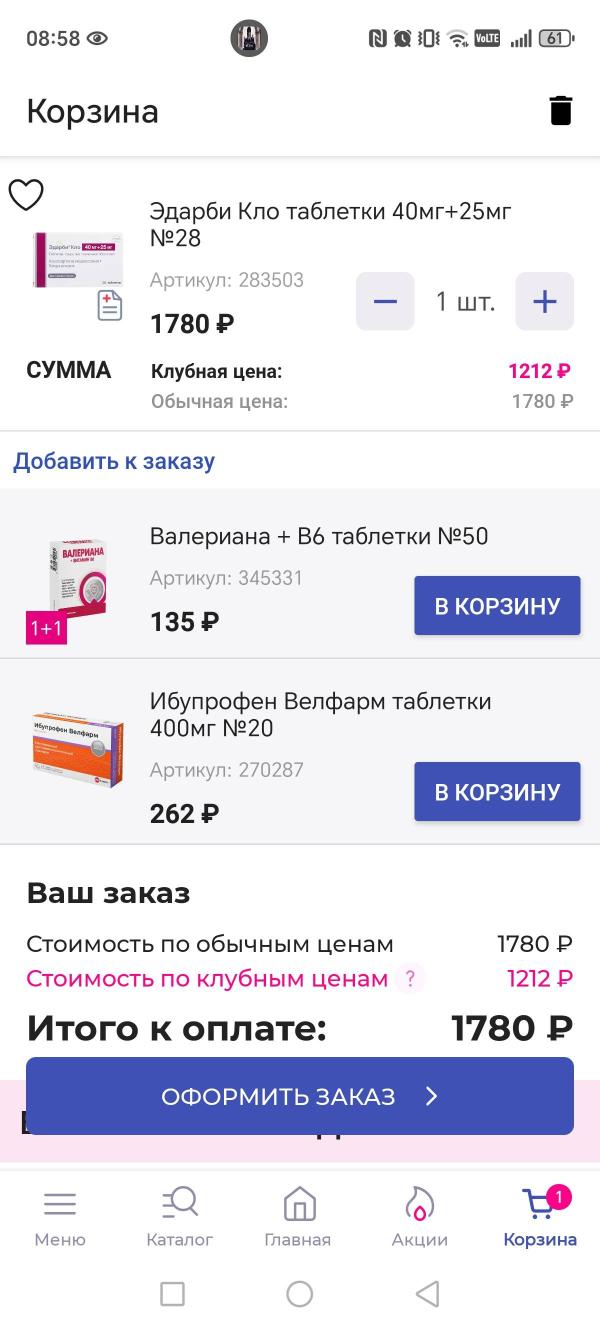Go to the Главная tab
Image resolution: width=600 pixels, height=1325 pixels.
(298, 1217)
